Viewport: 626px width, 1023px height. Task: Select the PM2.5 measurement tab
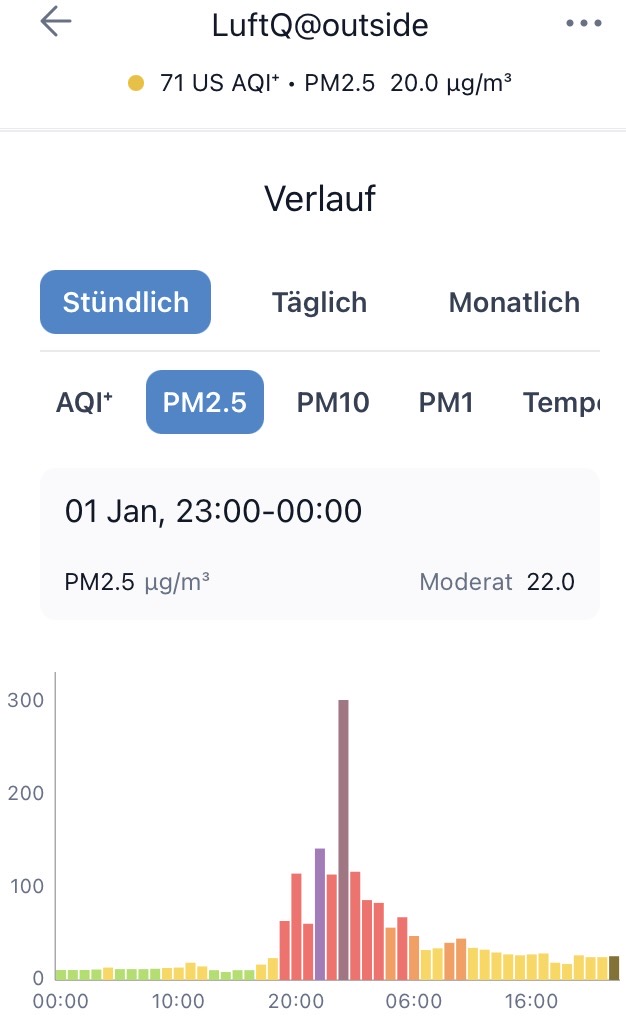205,402
